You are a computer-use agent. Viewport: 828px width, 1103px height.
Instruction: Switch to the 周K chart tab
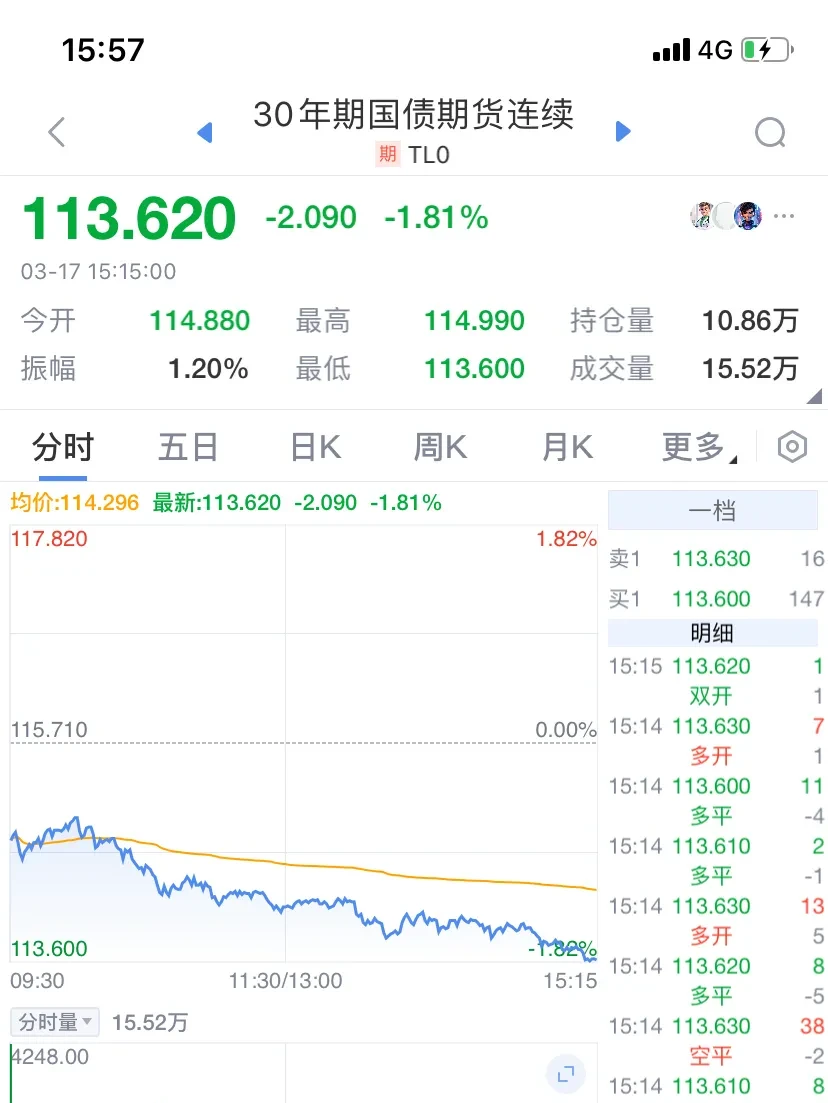(440, 447)
